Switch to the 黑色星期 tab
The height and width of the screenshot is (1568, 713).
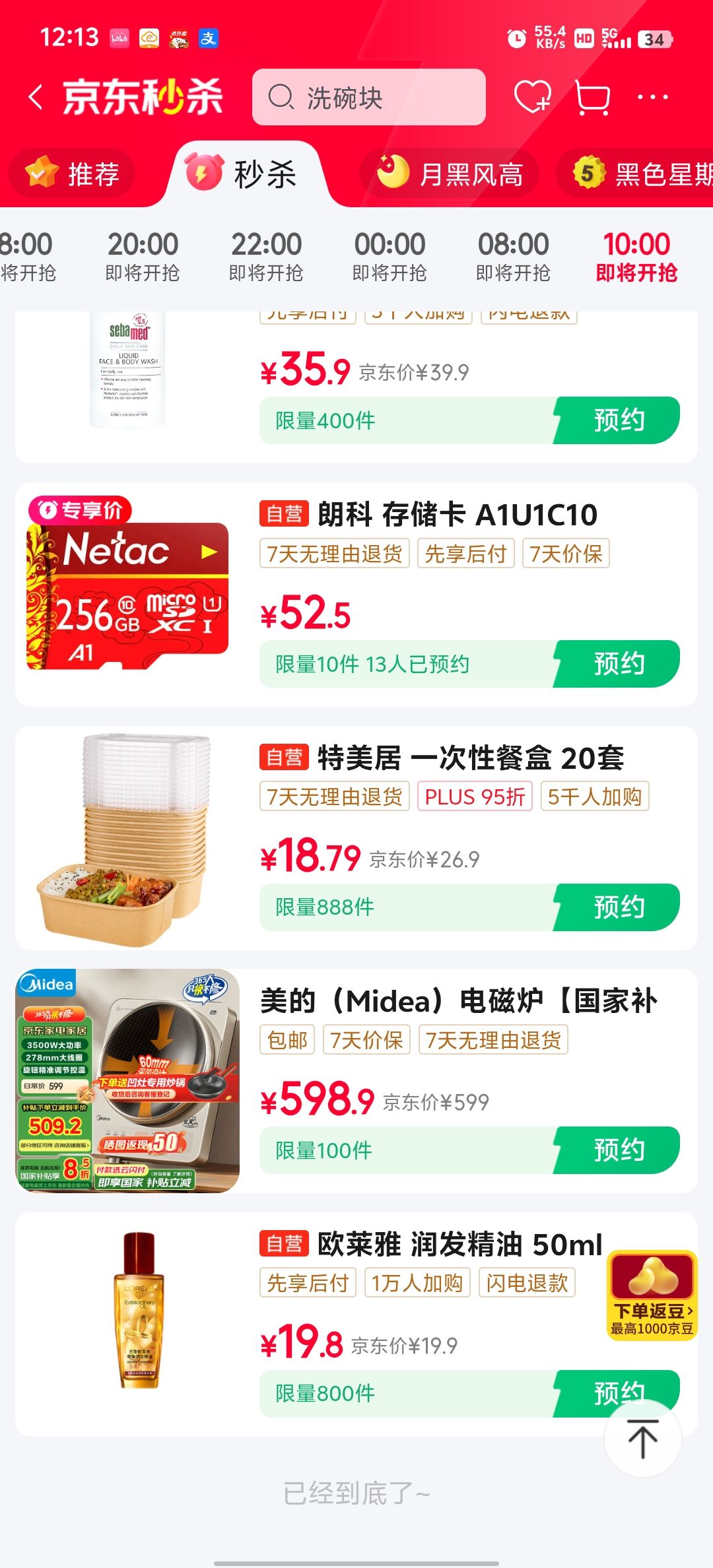point(640,174)
